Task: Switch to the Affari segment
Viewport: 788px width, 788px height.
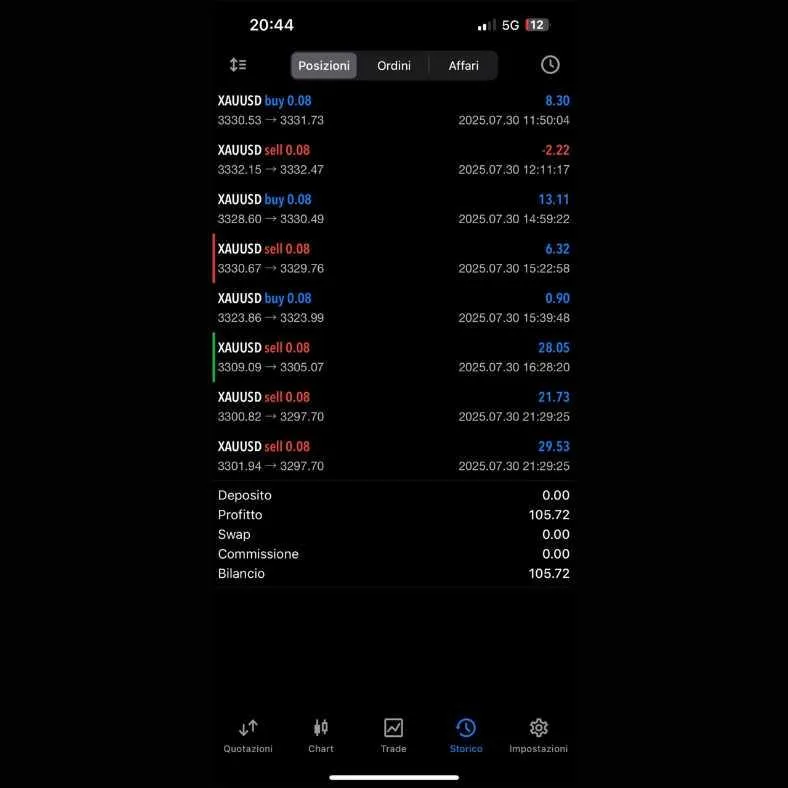Action: pos(463,66)
